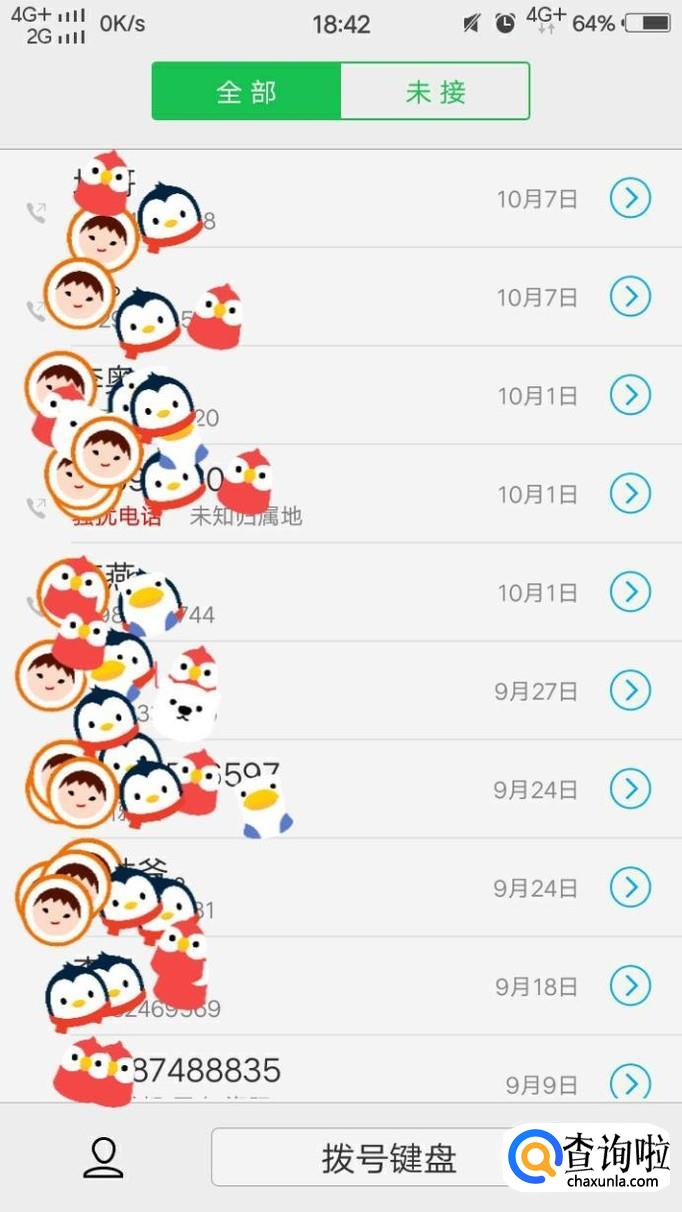
Task: Call back the 未知归属地 harassment number
Action: [x=341, y=494]
